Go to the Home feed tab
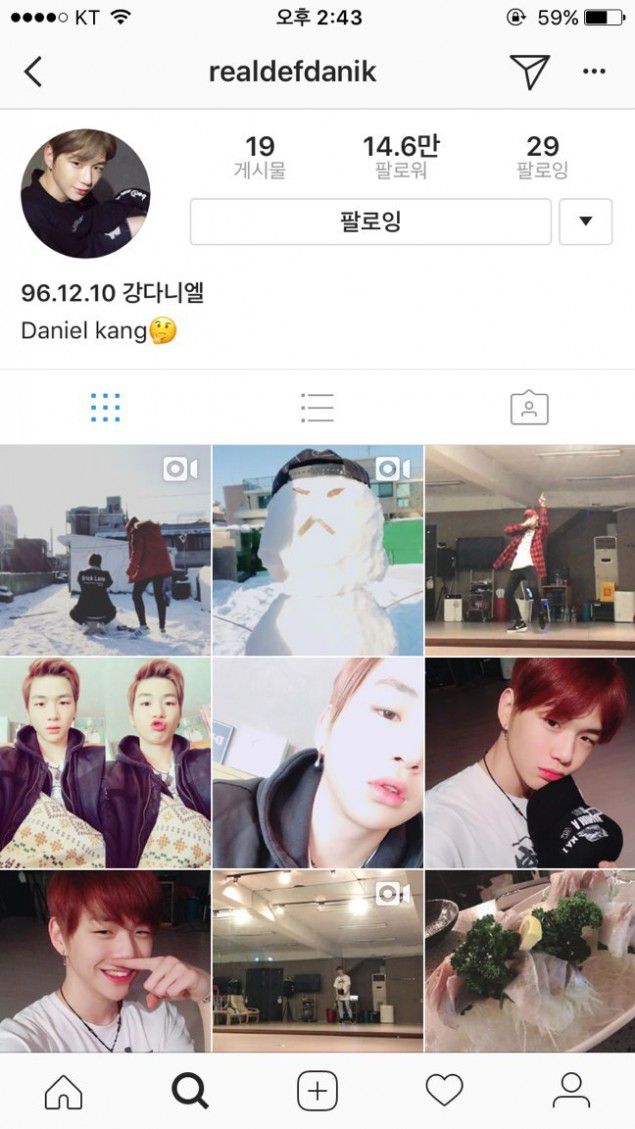This screenshot has width=635, height=1129. 63,1091
